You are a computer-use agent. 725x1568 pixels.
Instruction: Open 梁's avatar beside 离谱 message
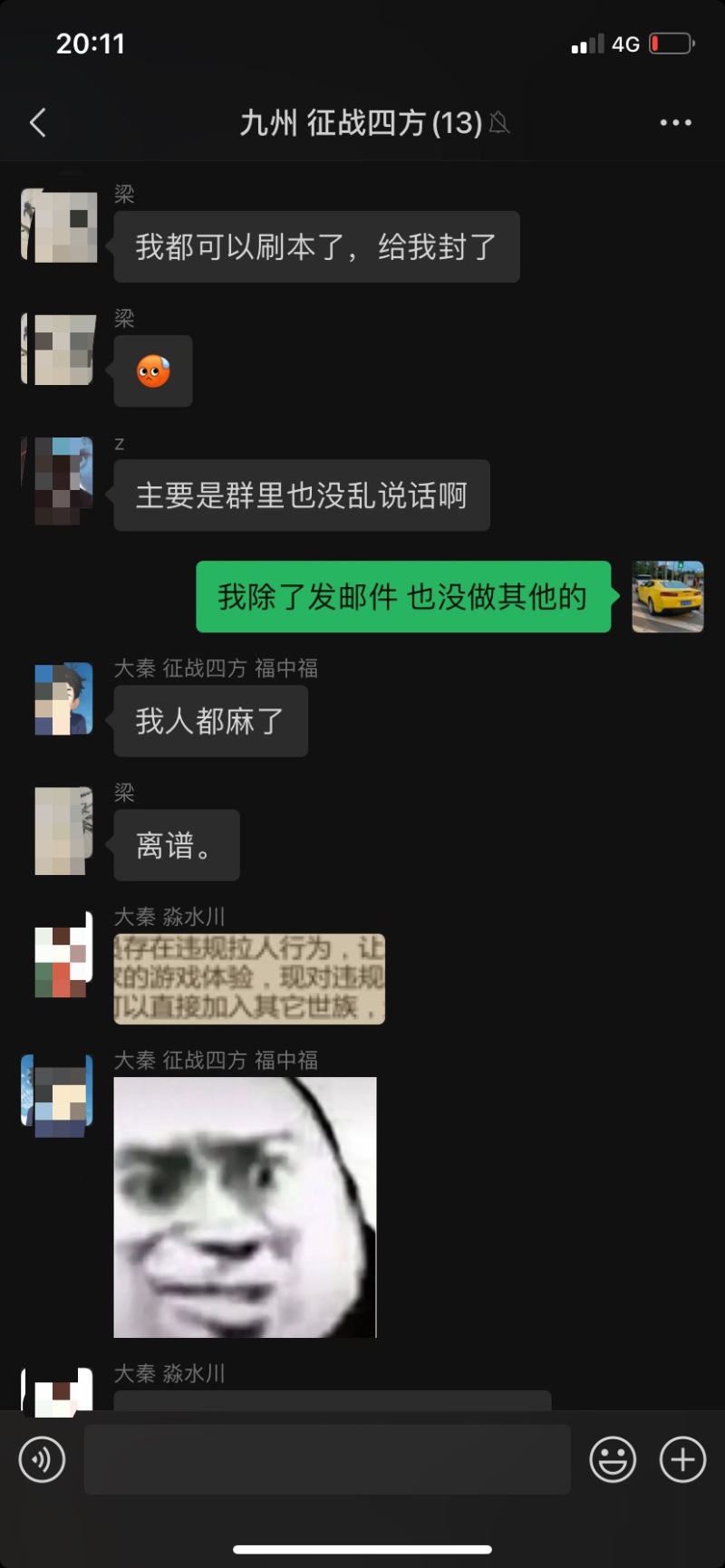(63, 831)
